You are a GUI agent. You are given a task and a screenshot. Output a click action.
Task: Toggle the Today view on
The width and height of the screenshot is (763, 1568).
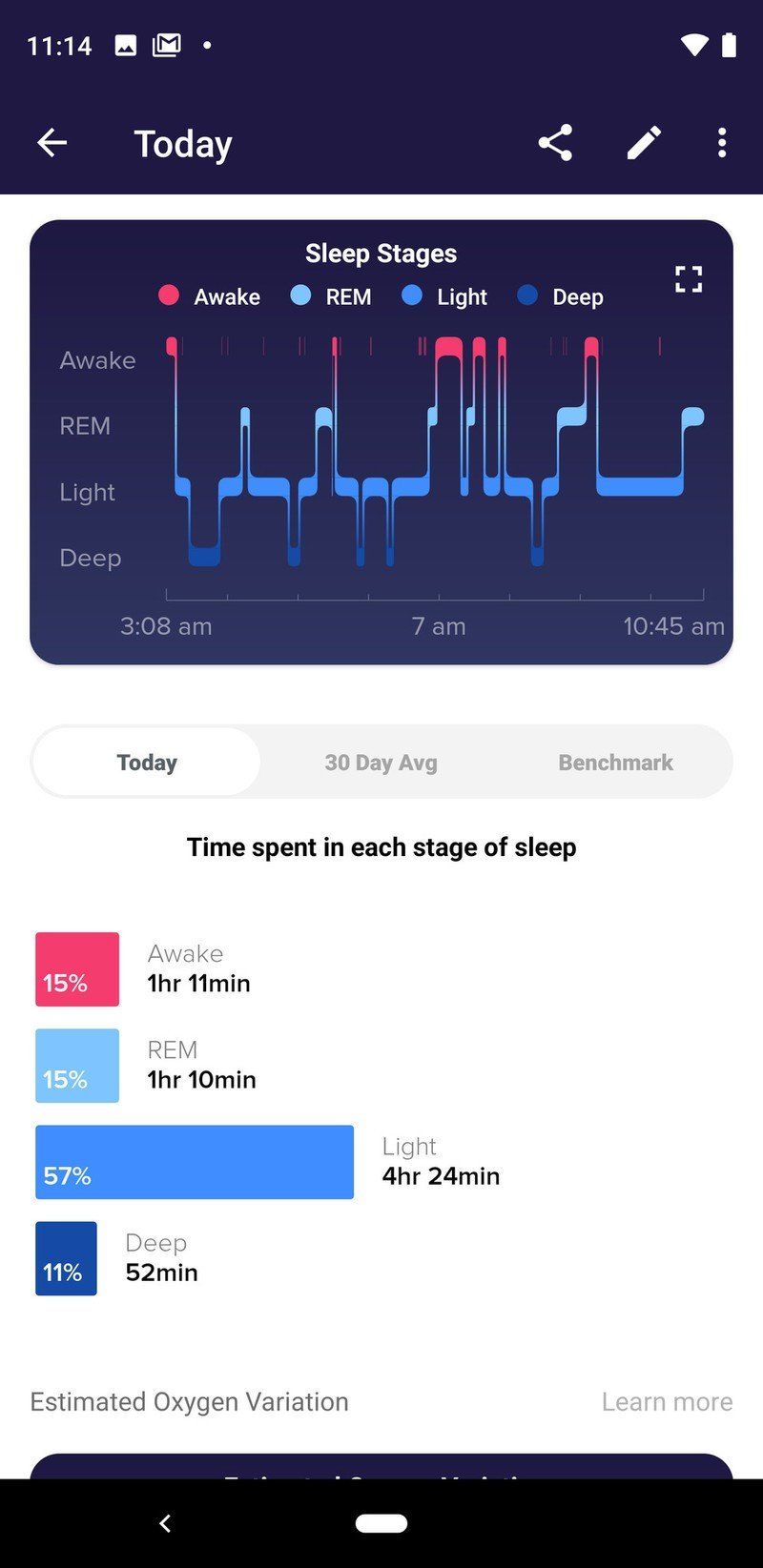[x=146, y=762]
